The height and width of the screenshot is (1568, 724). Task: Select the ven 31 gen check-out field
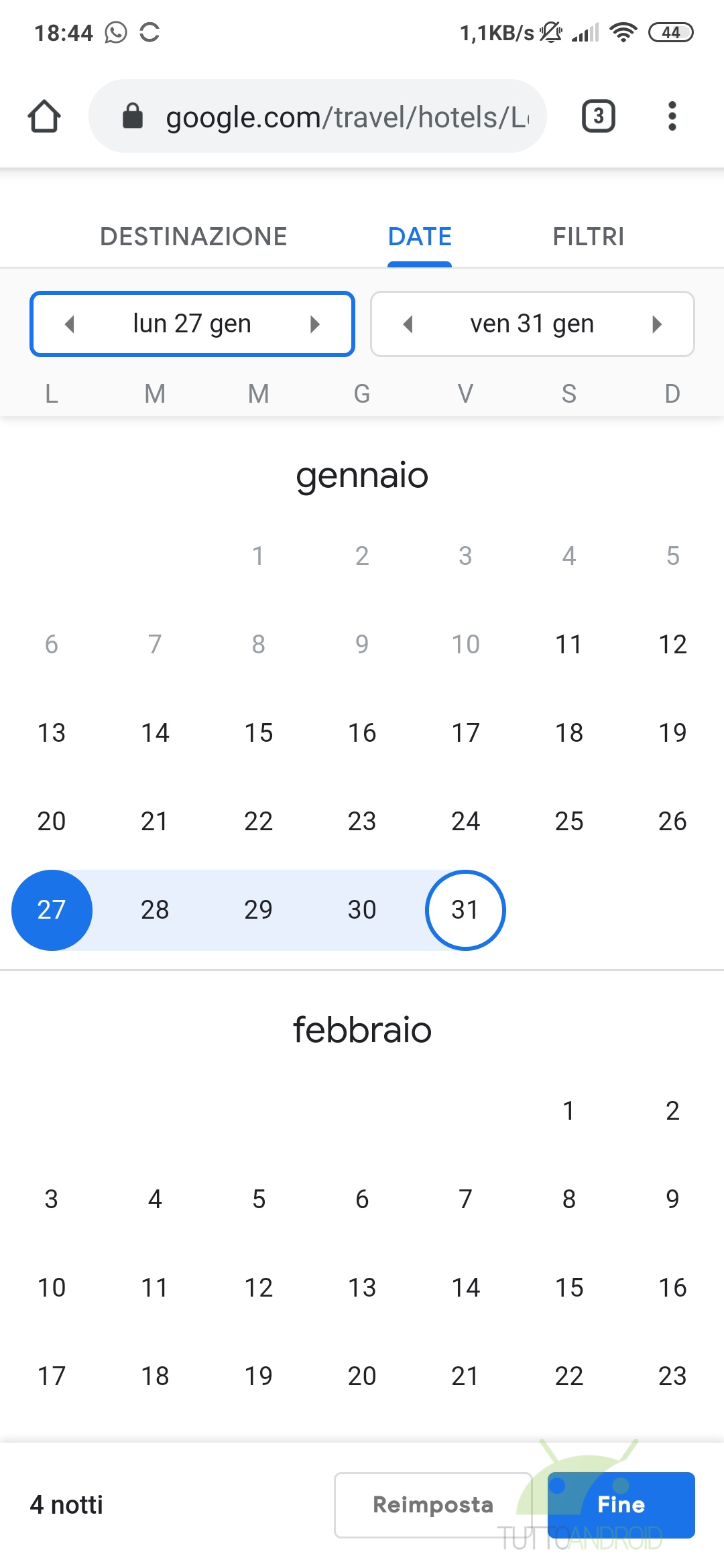(x=532, y=324)
